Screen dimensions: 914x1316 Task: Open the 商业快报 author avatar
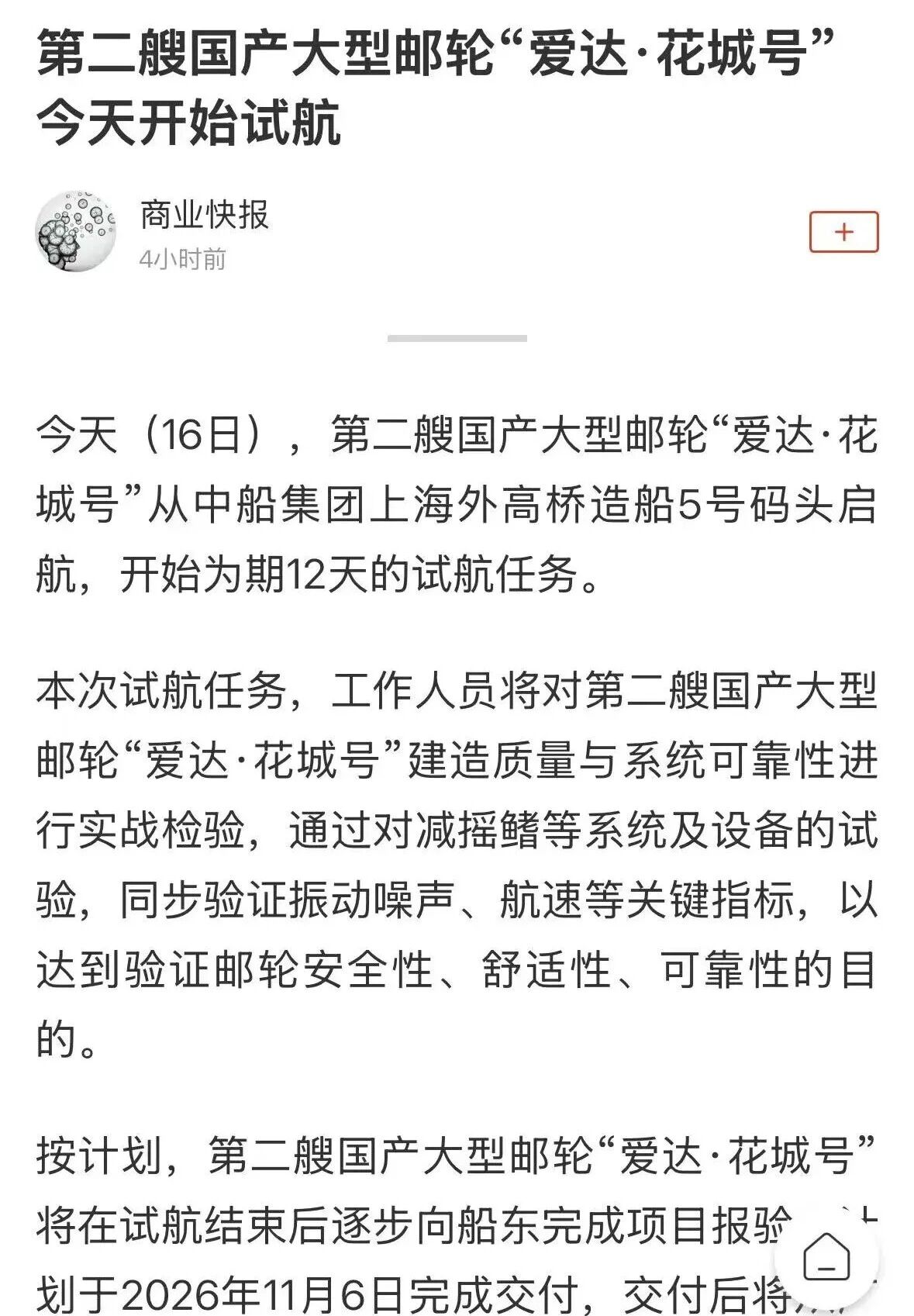pyautogui.click(x=76, y=231)
